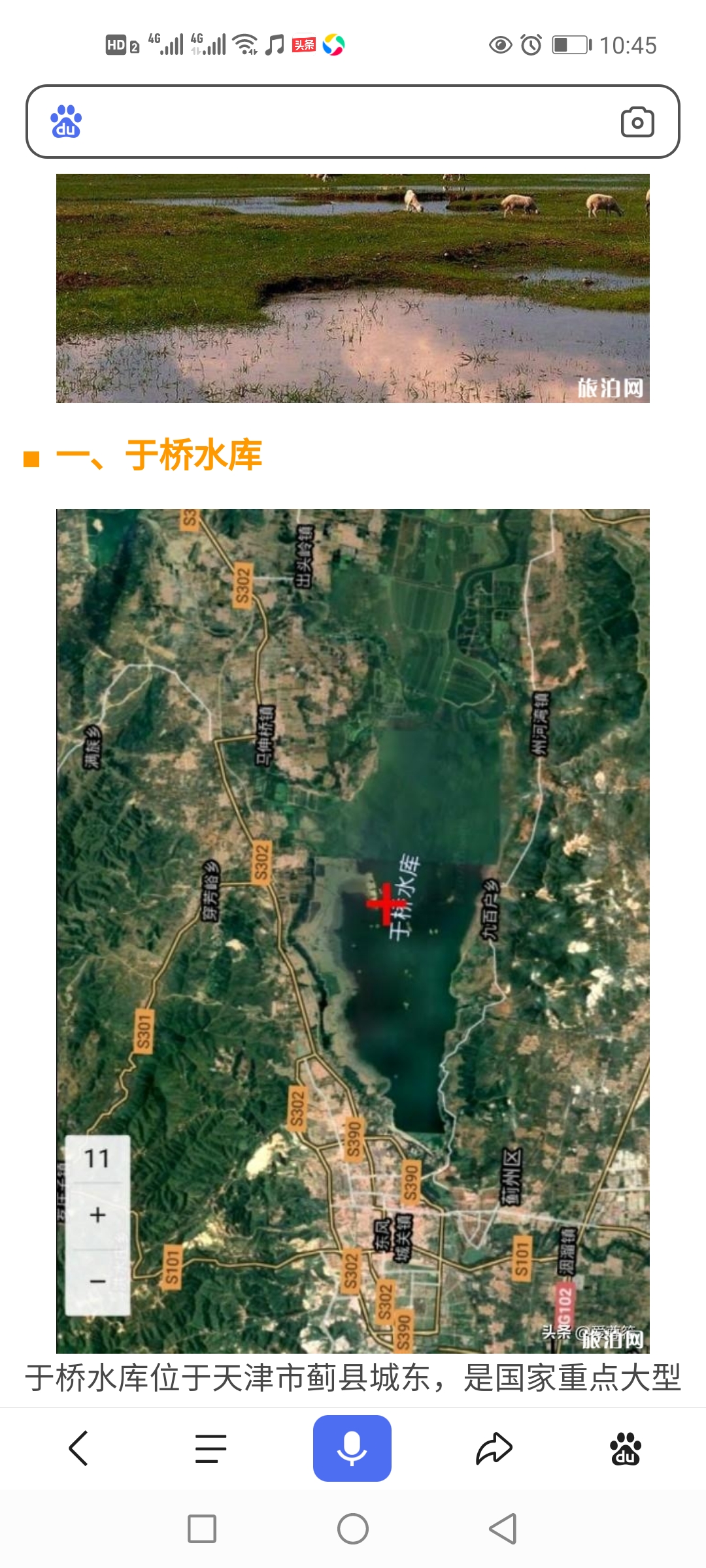Viewport: 706px width, 1568px height.
Task: View the wetland sheep photo
Action: pos(353,288)
